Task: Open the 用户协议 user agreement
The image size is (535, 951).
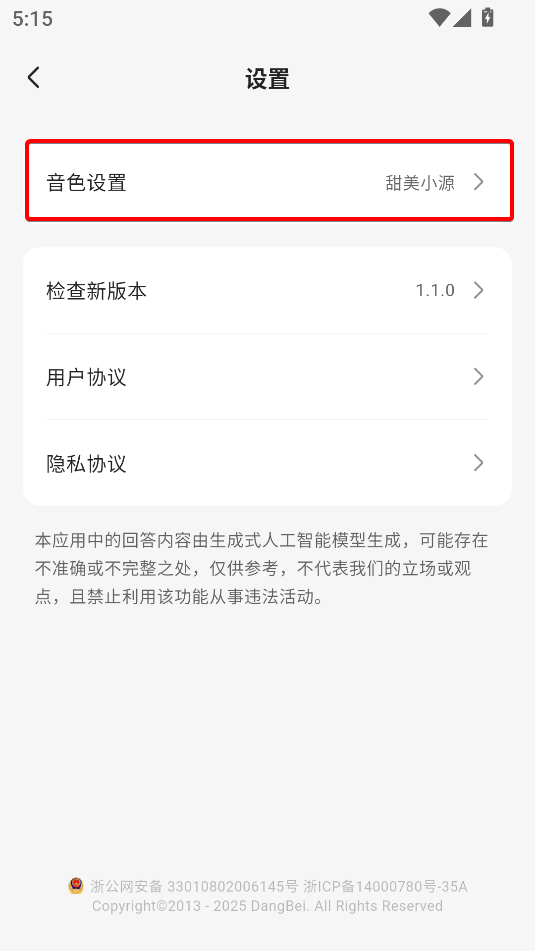Action: click(268, 377)
